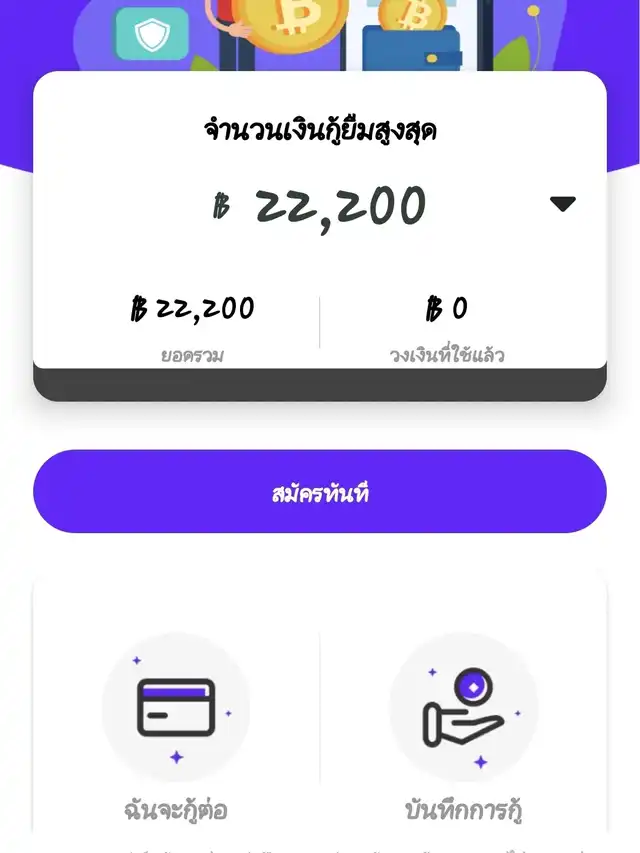
Task: Expand the loan amount dropdown arrow
Action: (x=563, y=204)
